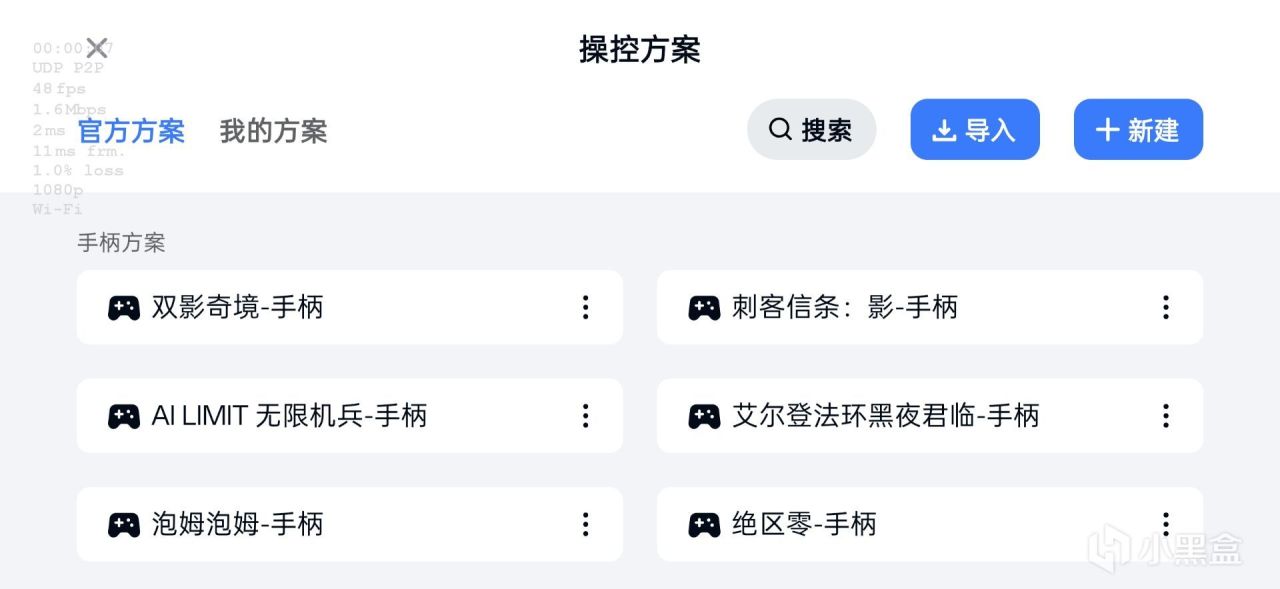Switch to the 我的方案 tab
Viewport: 1280px width, 589px height.
click(273, 131)
